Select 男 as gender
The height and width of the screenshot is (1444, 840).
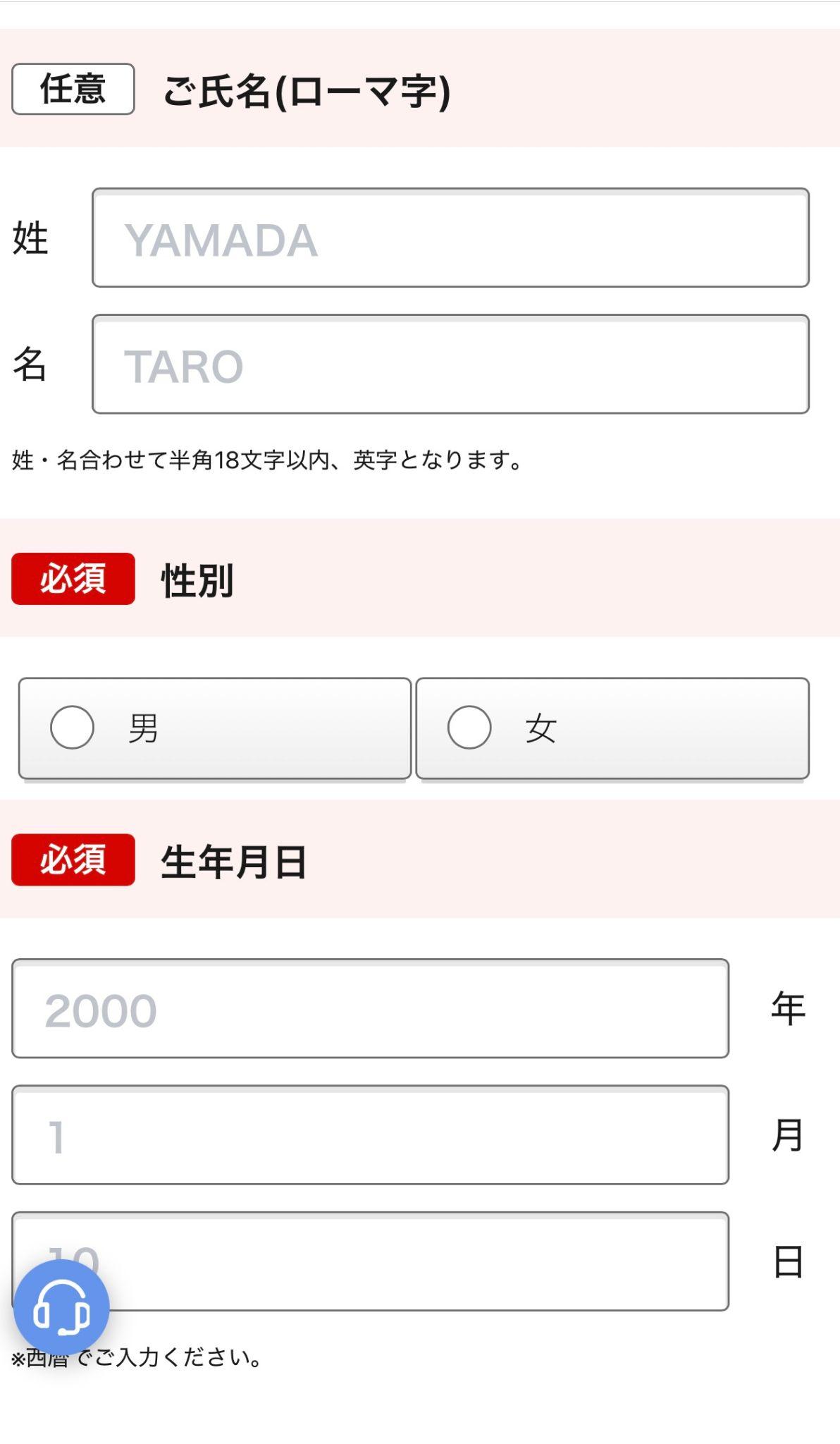tap(214, 728)
